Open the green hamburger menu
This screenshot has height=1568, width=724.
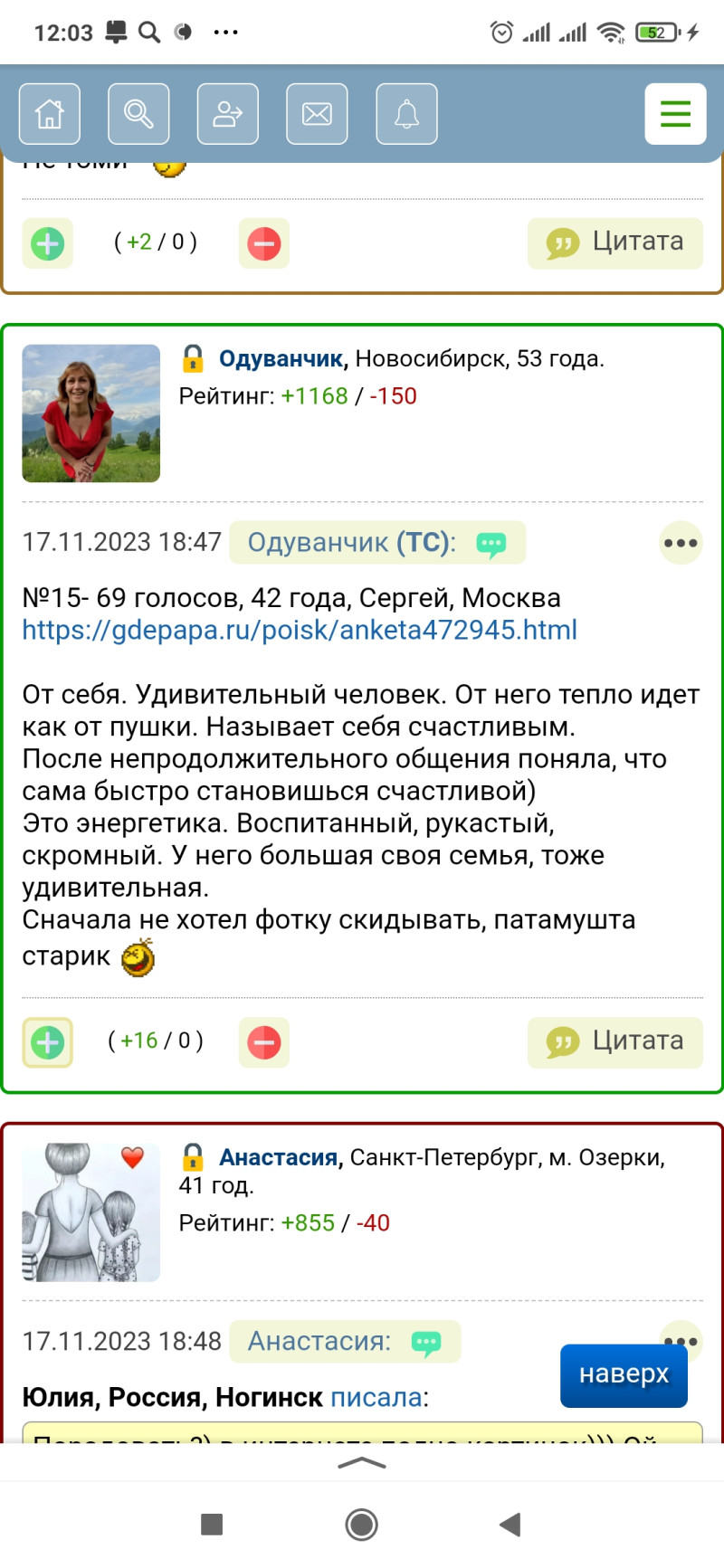675,114
